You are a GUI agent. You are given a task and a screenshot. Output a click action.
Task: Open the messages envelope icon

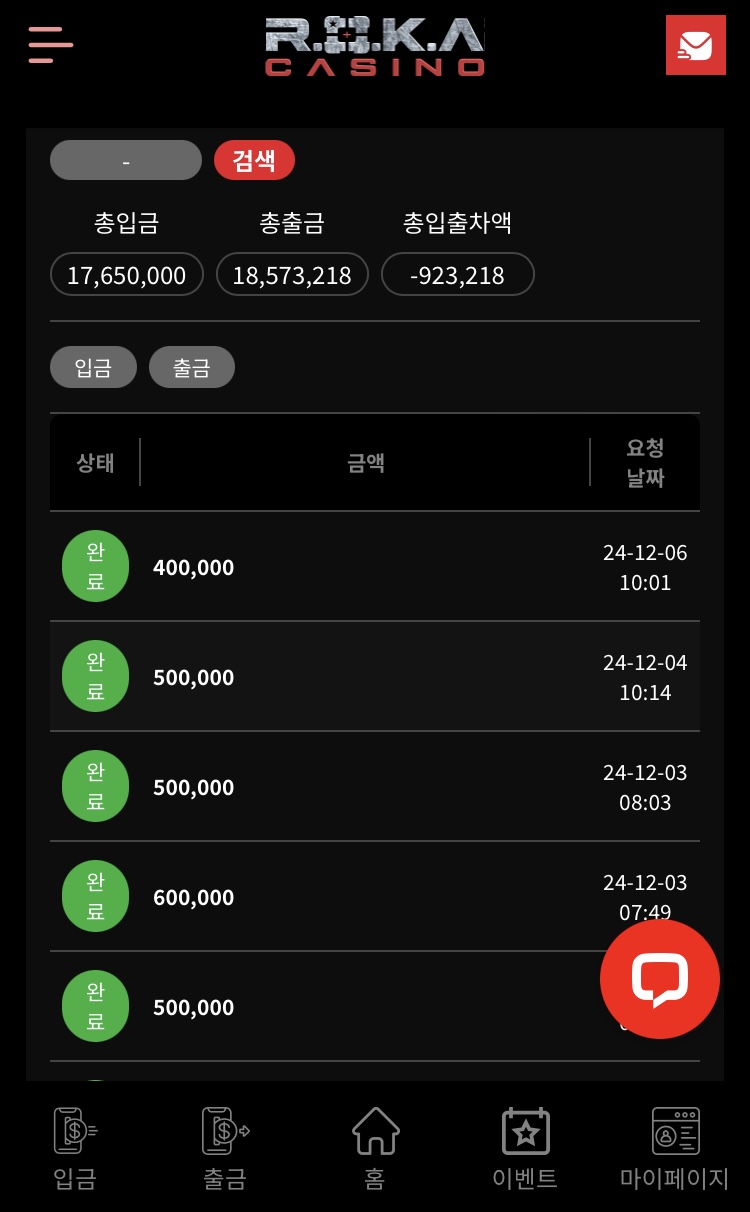click(x=695, y=45)
